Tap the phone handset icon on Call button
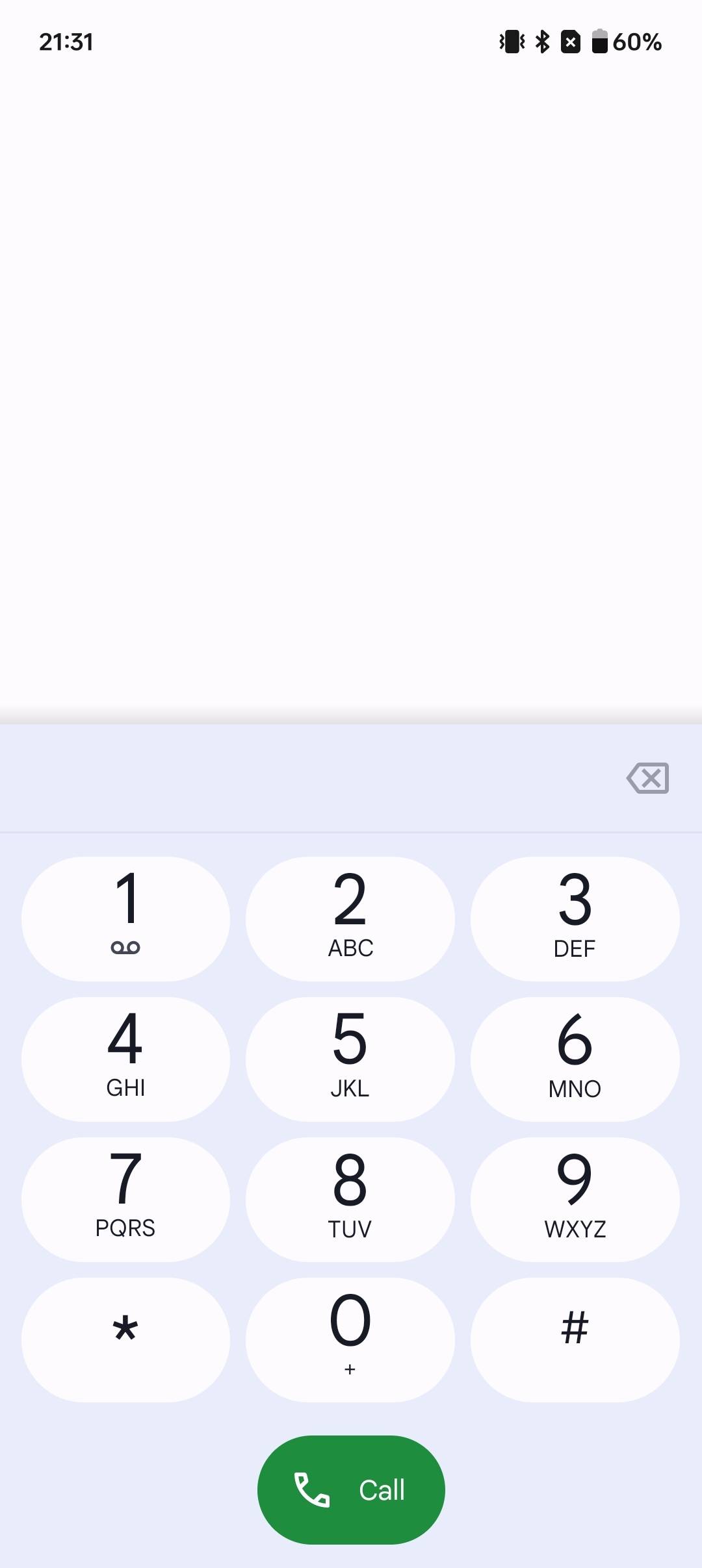Image resolution: width=702 pixels, height=1568 pixels. [x=313, y=1491]
